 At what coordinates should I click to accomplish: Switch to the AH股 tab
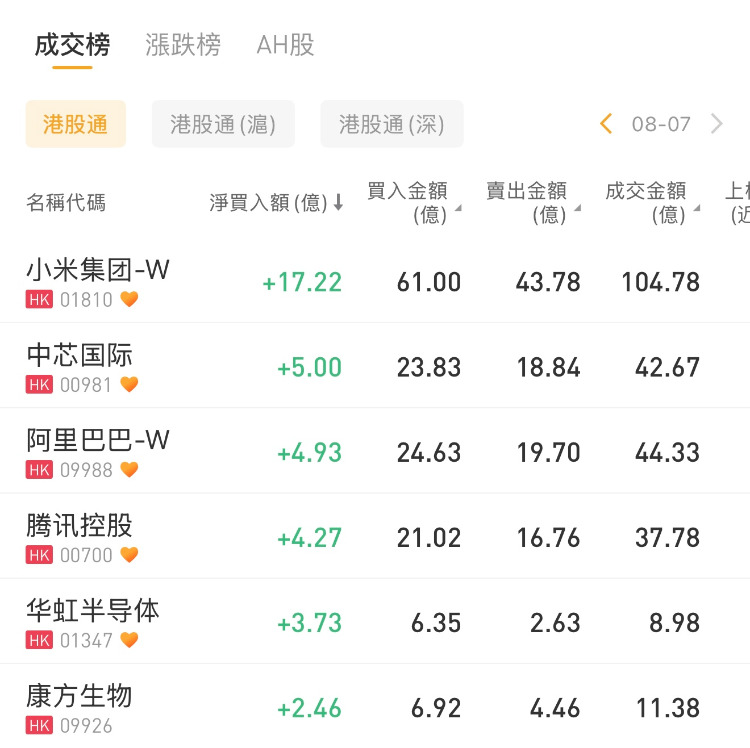285,45
